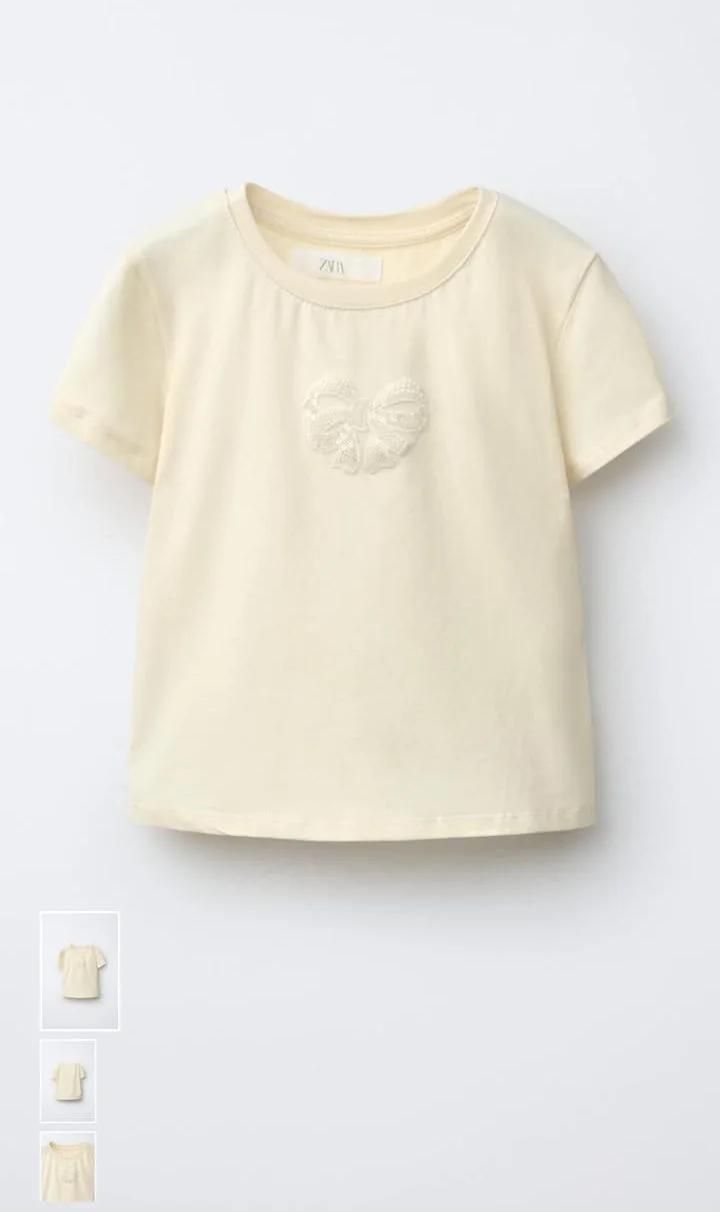Select the first, larger front-view thumbnail
The width and height of the screenshot is (720, 1212).
tap(79, 970)
